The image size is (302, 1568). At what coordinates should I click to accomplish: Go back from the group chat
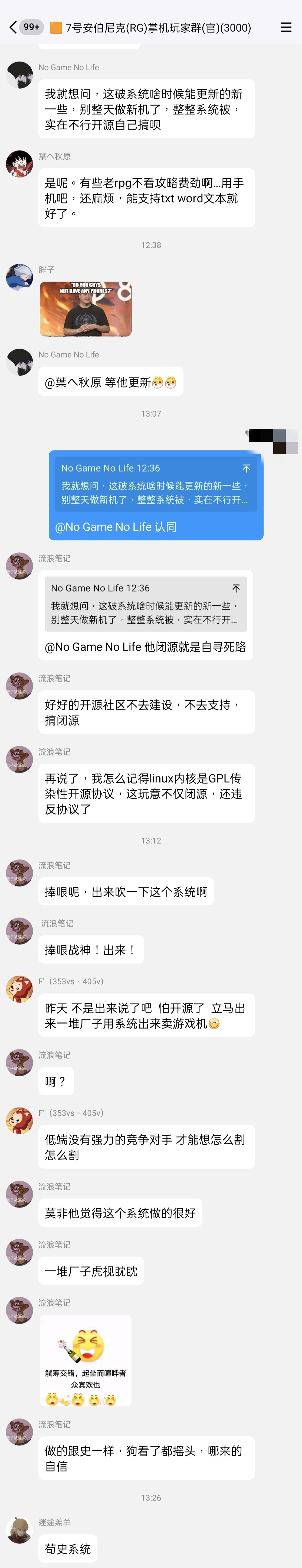tap(13, 27)
